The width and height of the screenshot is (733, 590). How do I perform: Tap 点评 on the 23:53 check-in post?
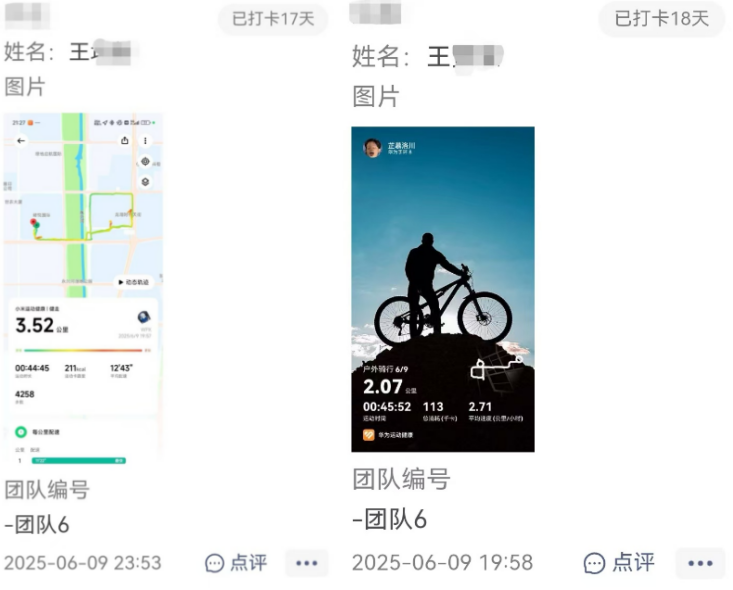tap(236, 563)
